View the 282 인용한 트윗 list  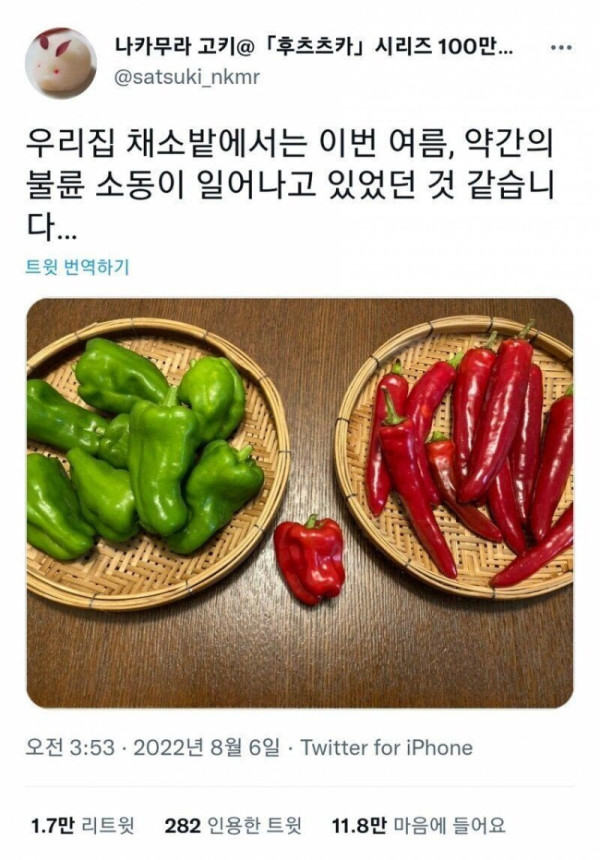click(233, 826)
